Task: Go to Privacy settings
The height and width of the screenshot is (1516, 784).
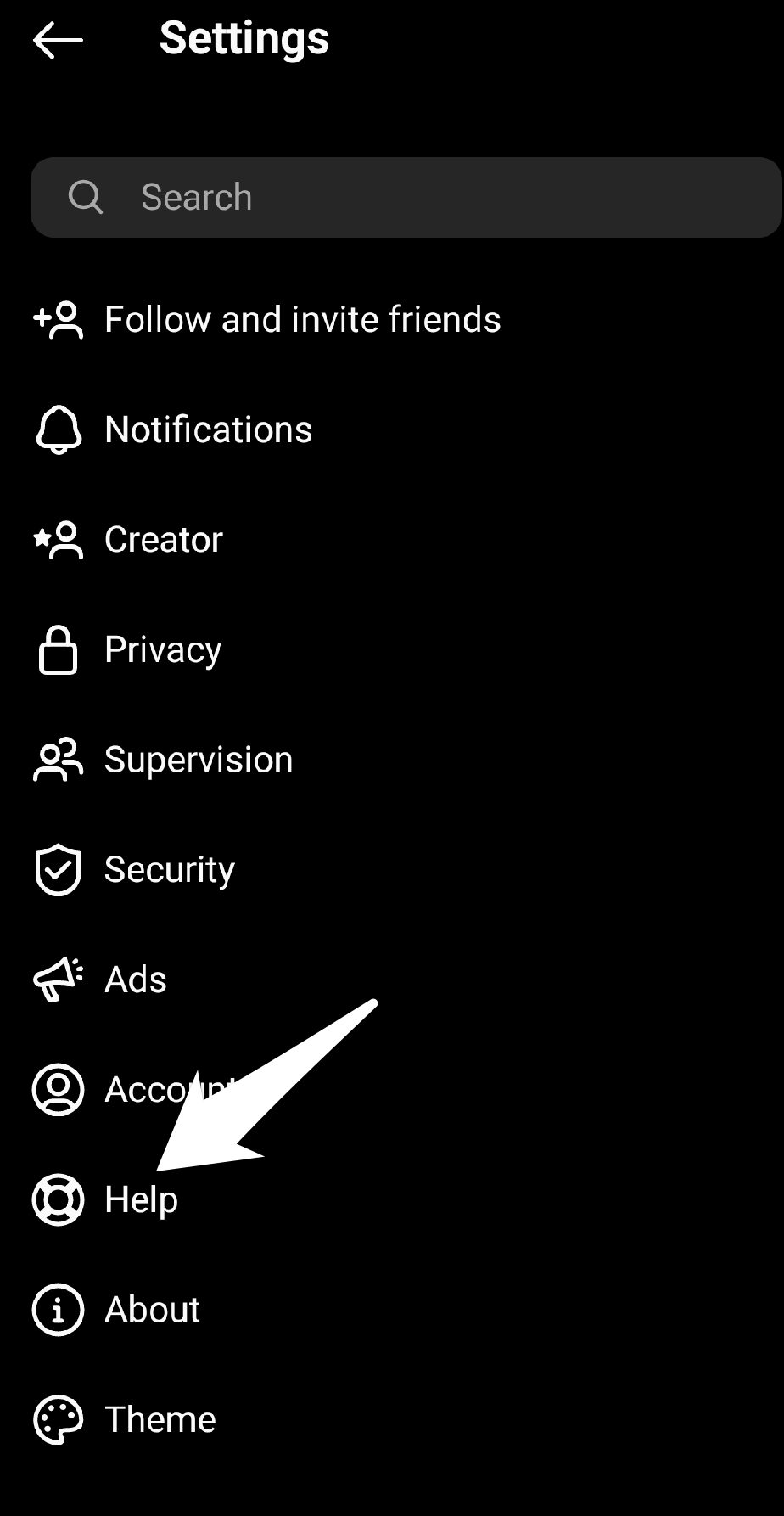Action: point(162,650)
